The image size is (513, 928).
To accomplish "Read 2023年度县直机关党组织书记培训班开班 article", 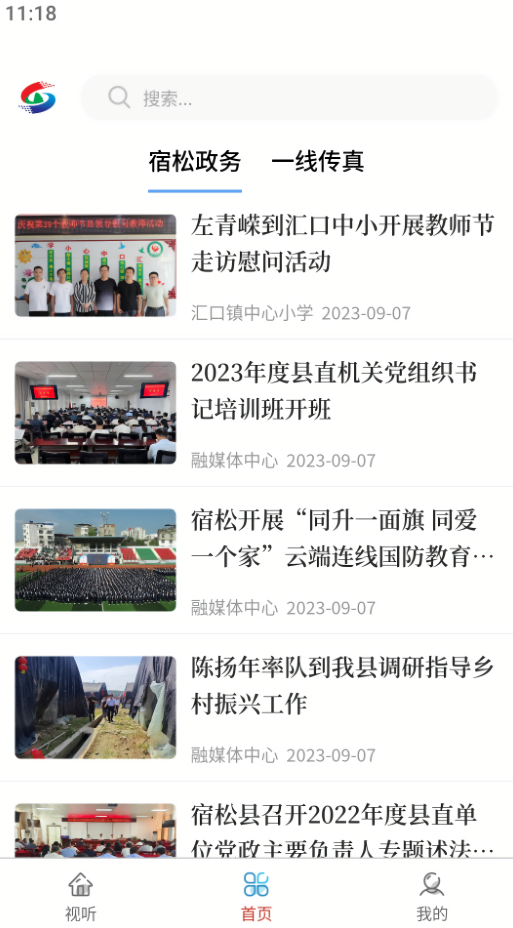I will (256, 413).
